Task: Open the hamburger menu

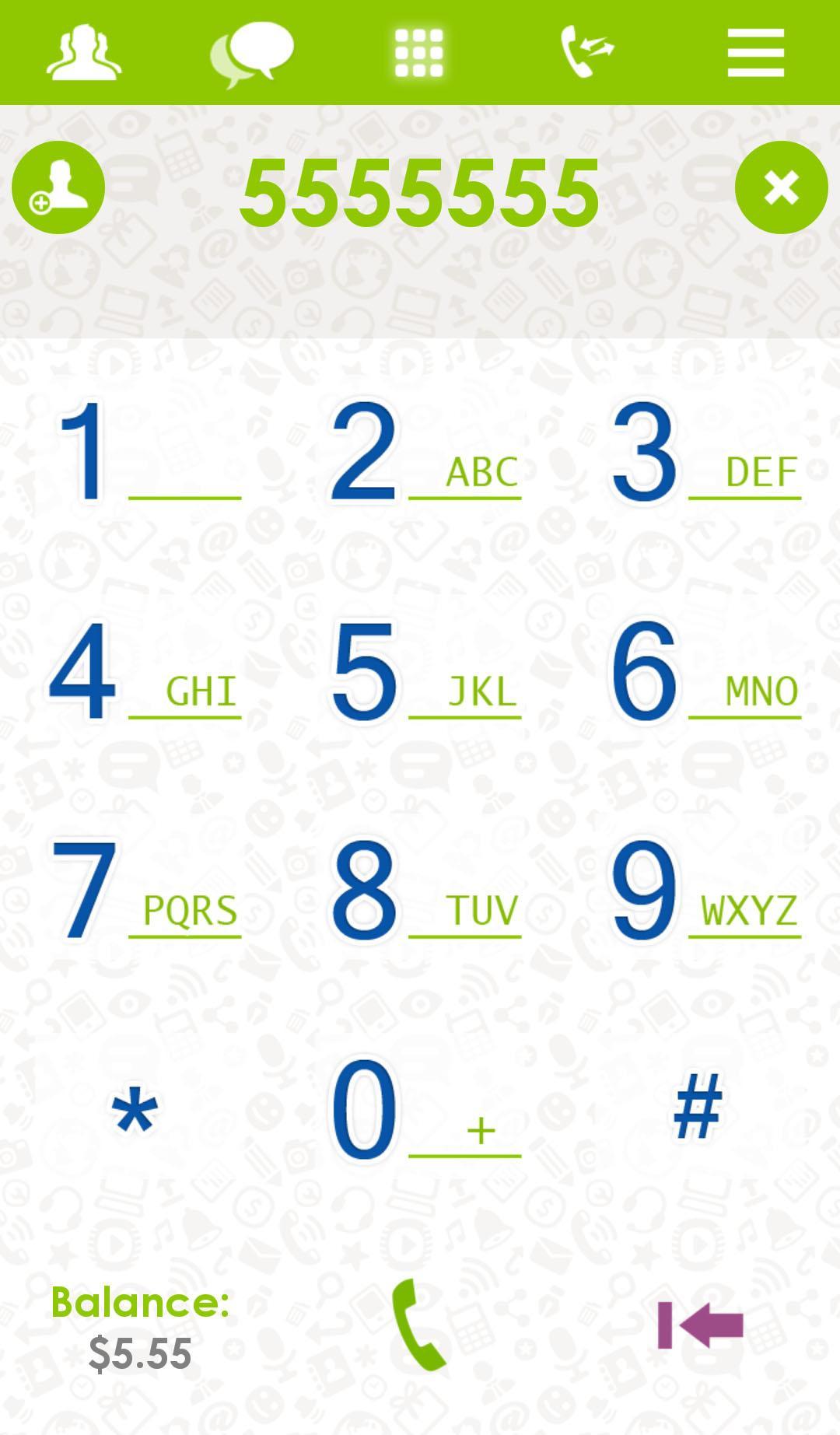Action: 755,52
